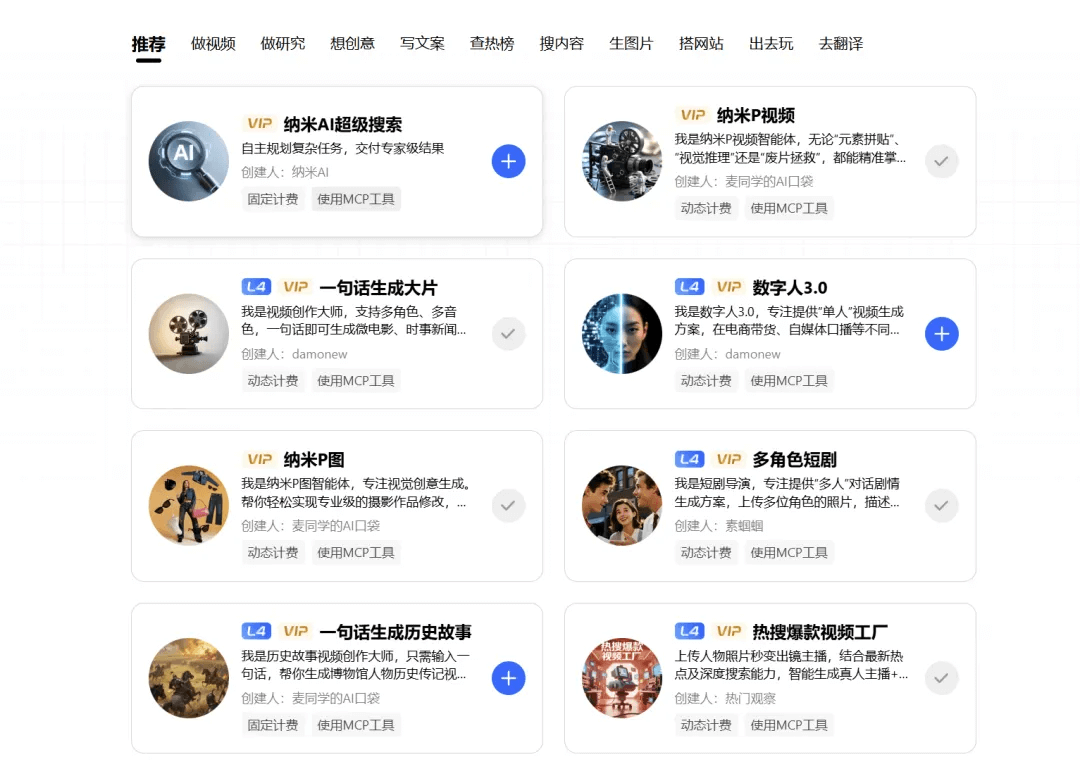Switch to the 做研究 tab
Viewport: 1080px width, 769px height.
tap(283, 44)
